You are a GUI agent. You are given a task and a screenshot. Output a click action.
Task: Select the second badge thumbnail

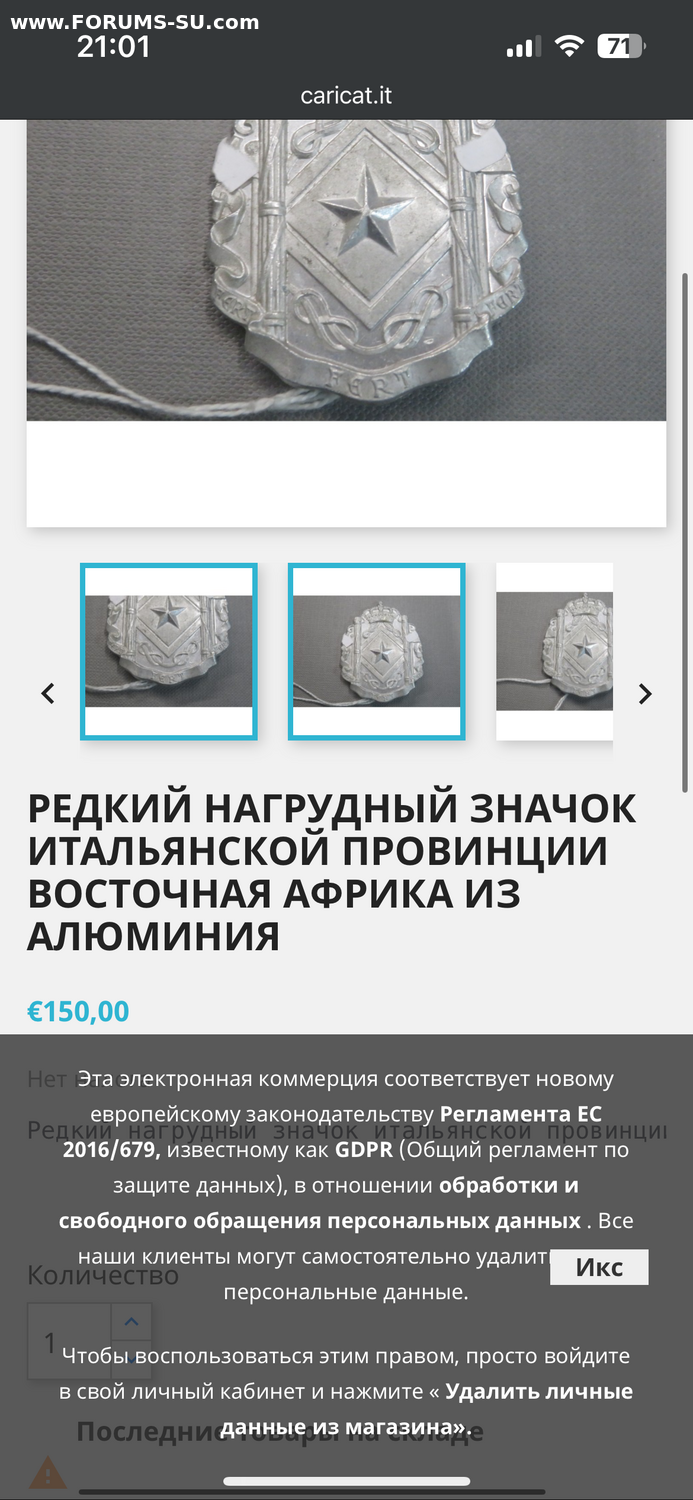[x=377, y=651]
